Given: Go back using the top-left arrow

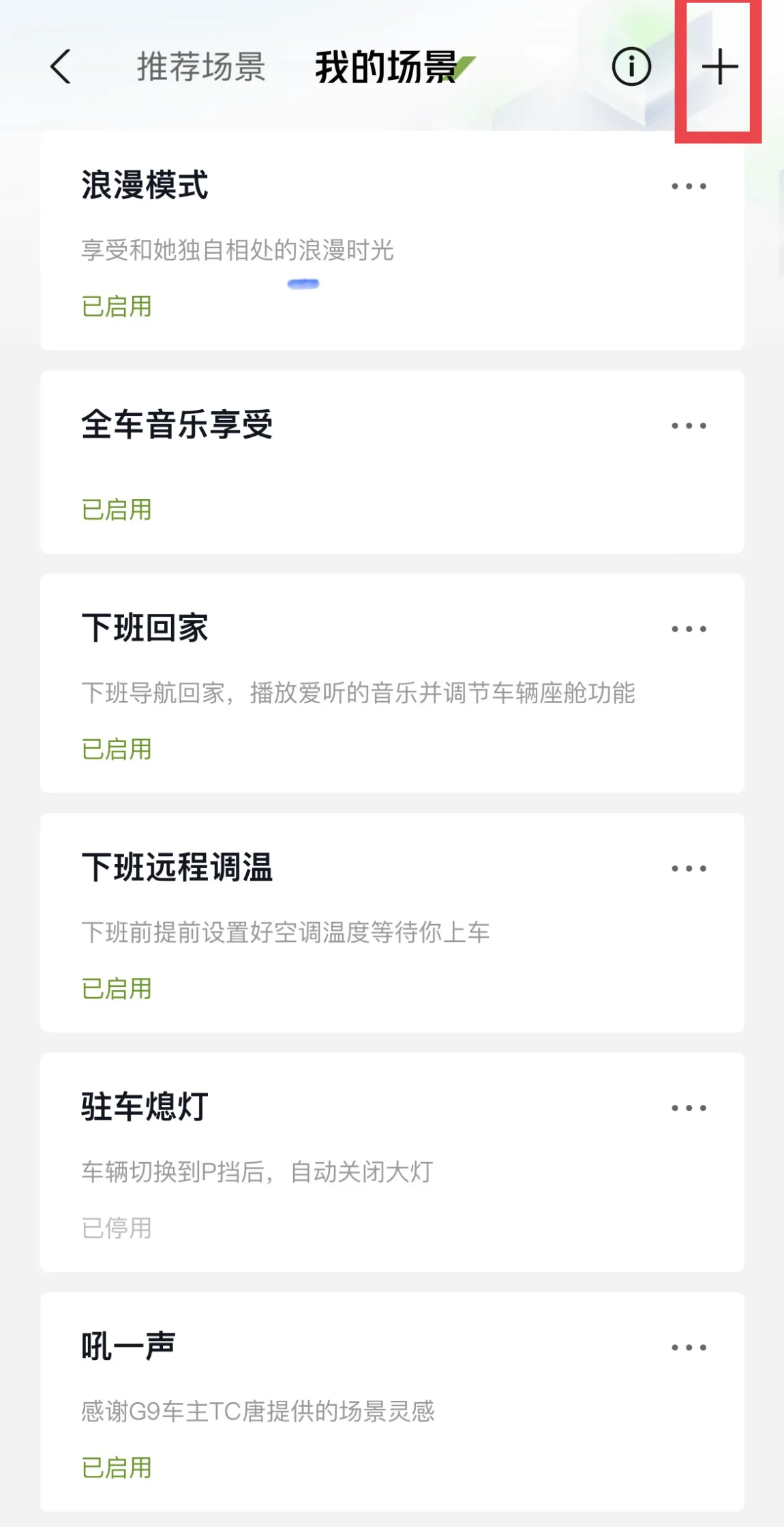Looking at the screenshot, I should (x=61, y=67).
